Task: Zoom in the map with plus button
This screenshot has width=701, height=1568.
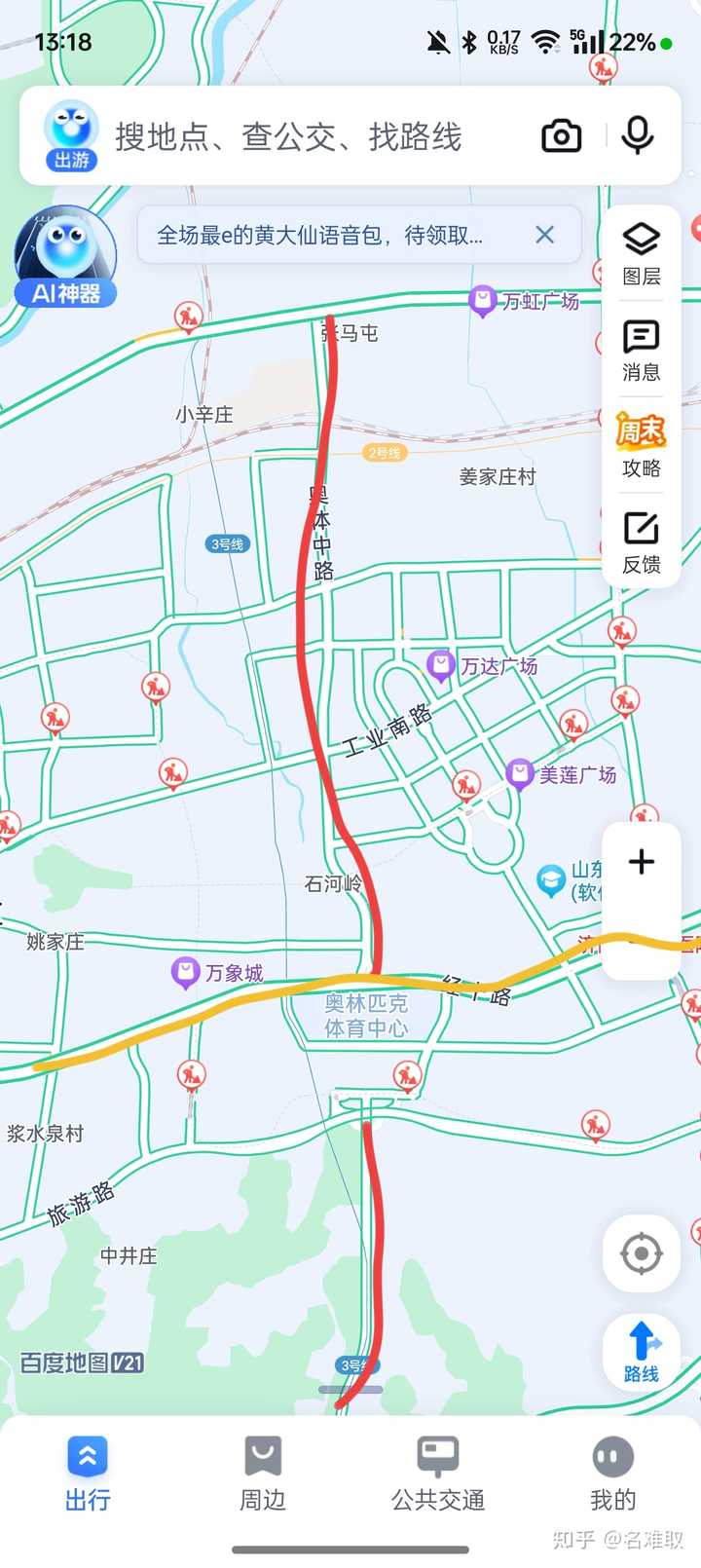Action: [x=642, y=862]
